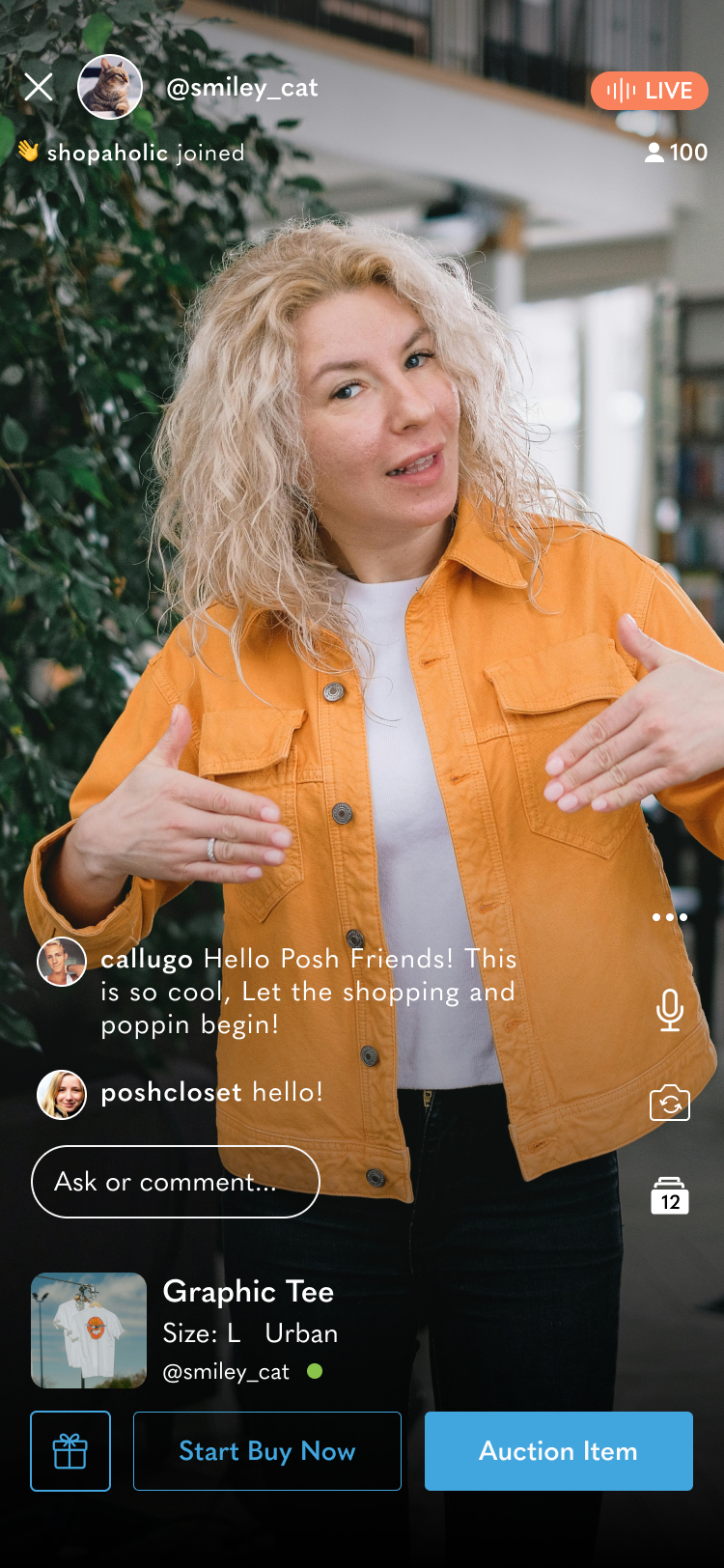Screen dimensions: 724x1568
Task: Open the @smiley_cat host profile picture
Action: [110, 88]
